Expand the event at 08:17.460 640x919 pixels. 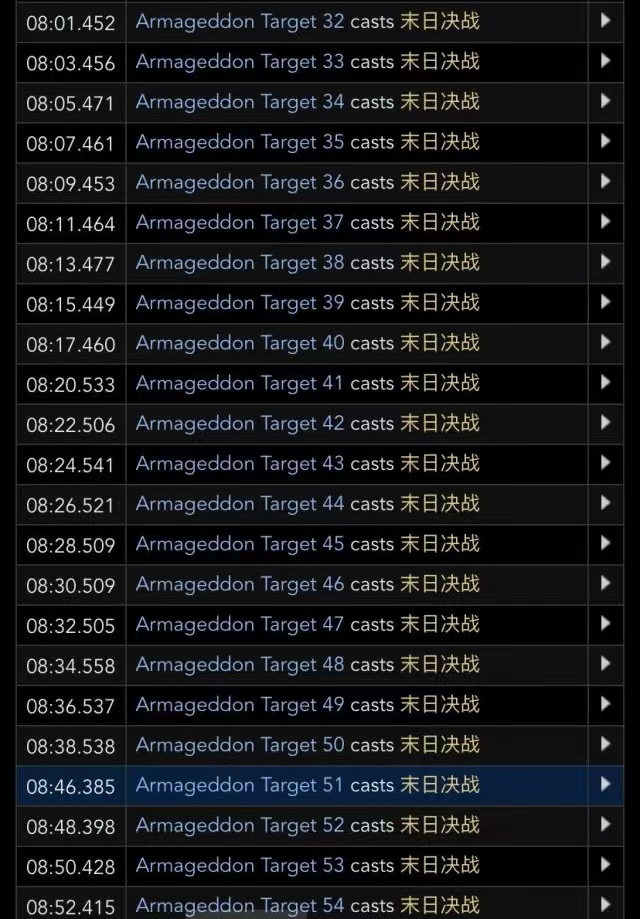605,343
